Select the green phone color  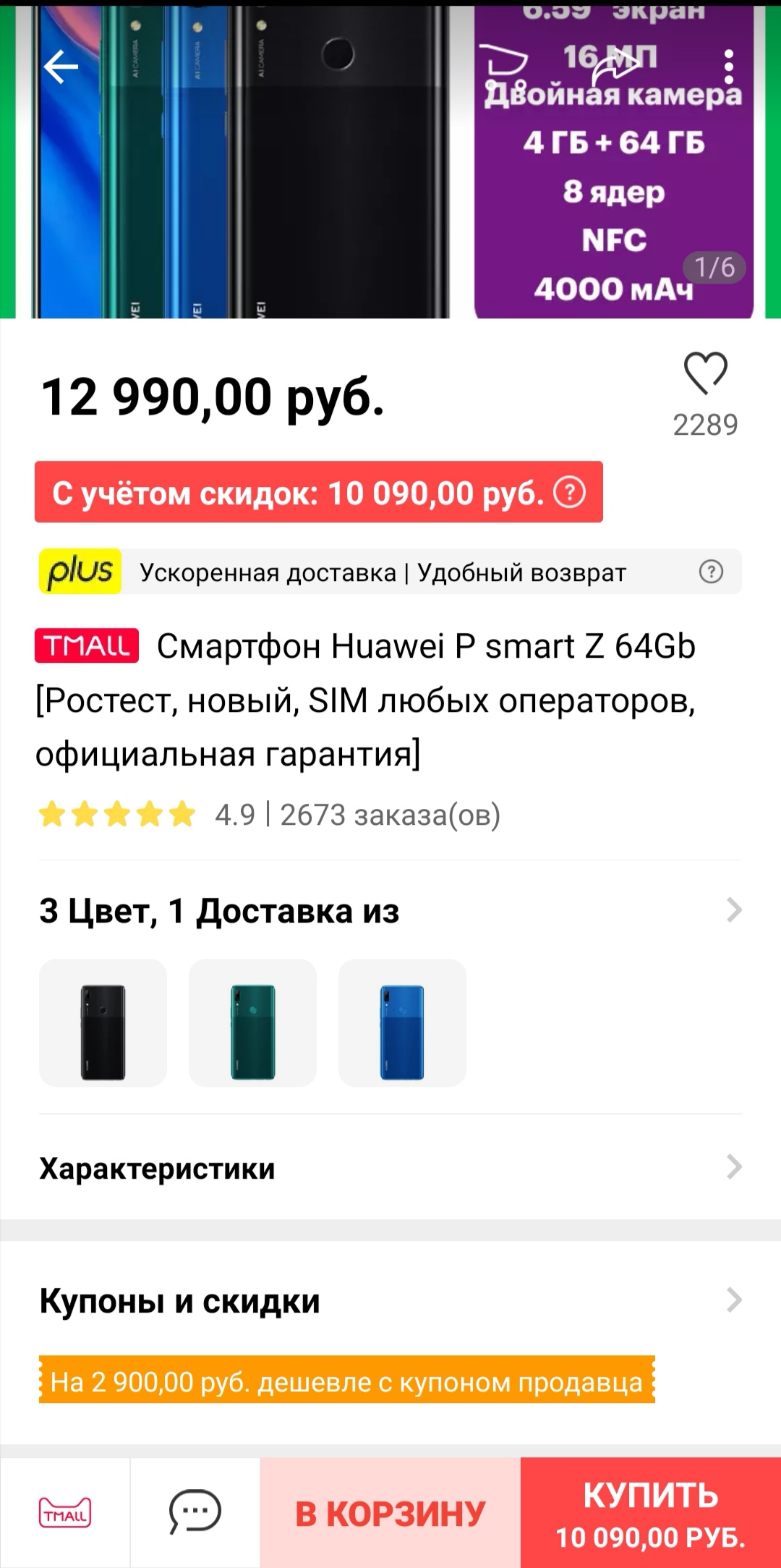click(x=252, y=1023)
